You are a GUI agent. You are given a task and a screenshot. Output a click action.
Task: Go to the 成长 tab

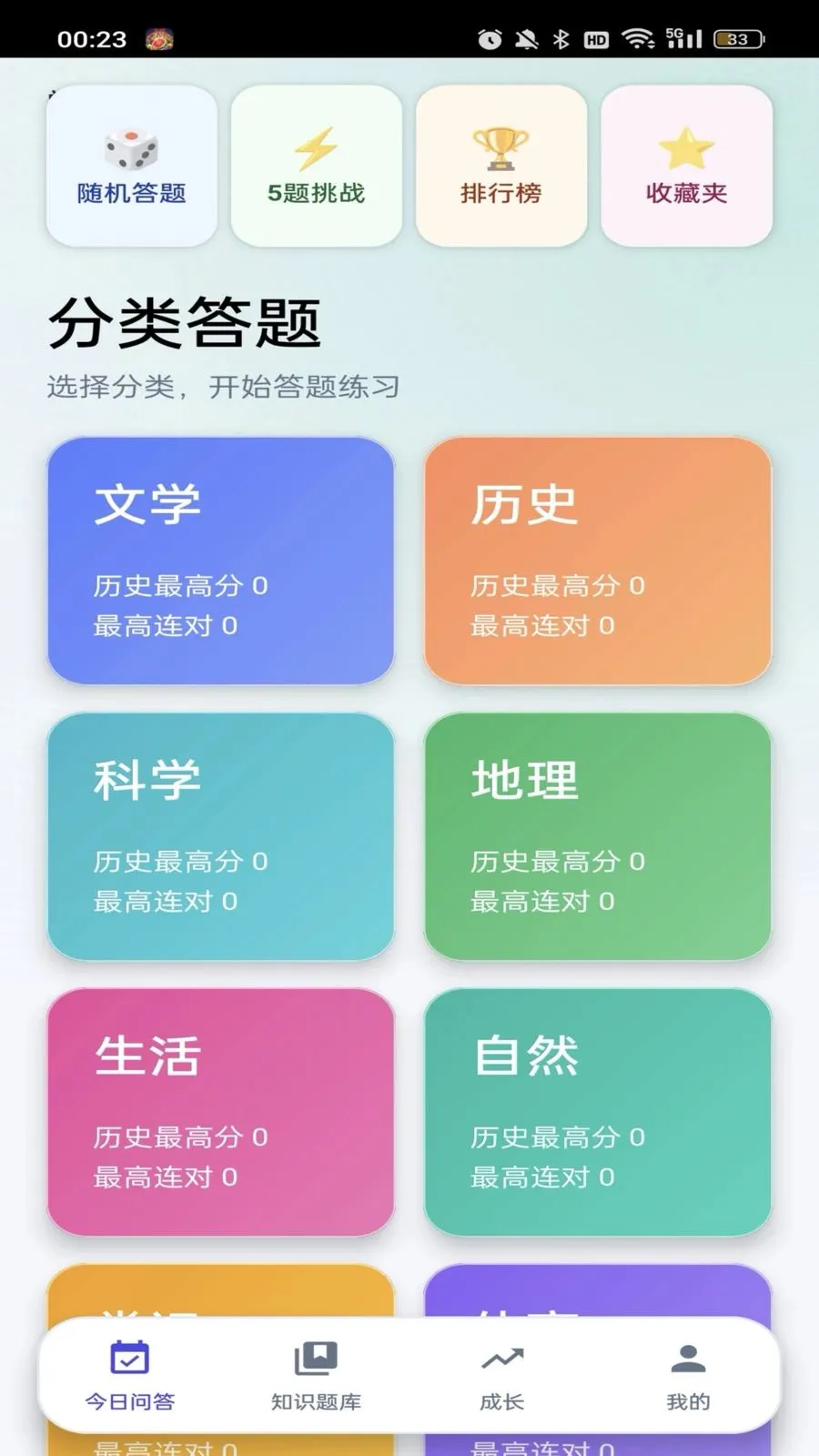coord(502,1376)
